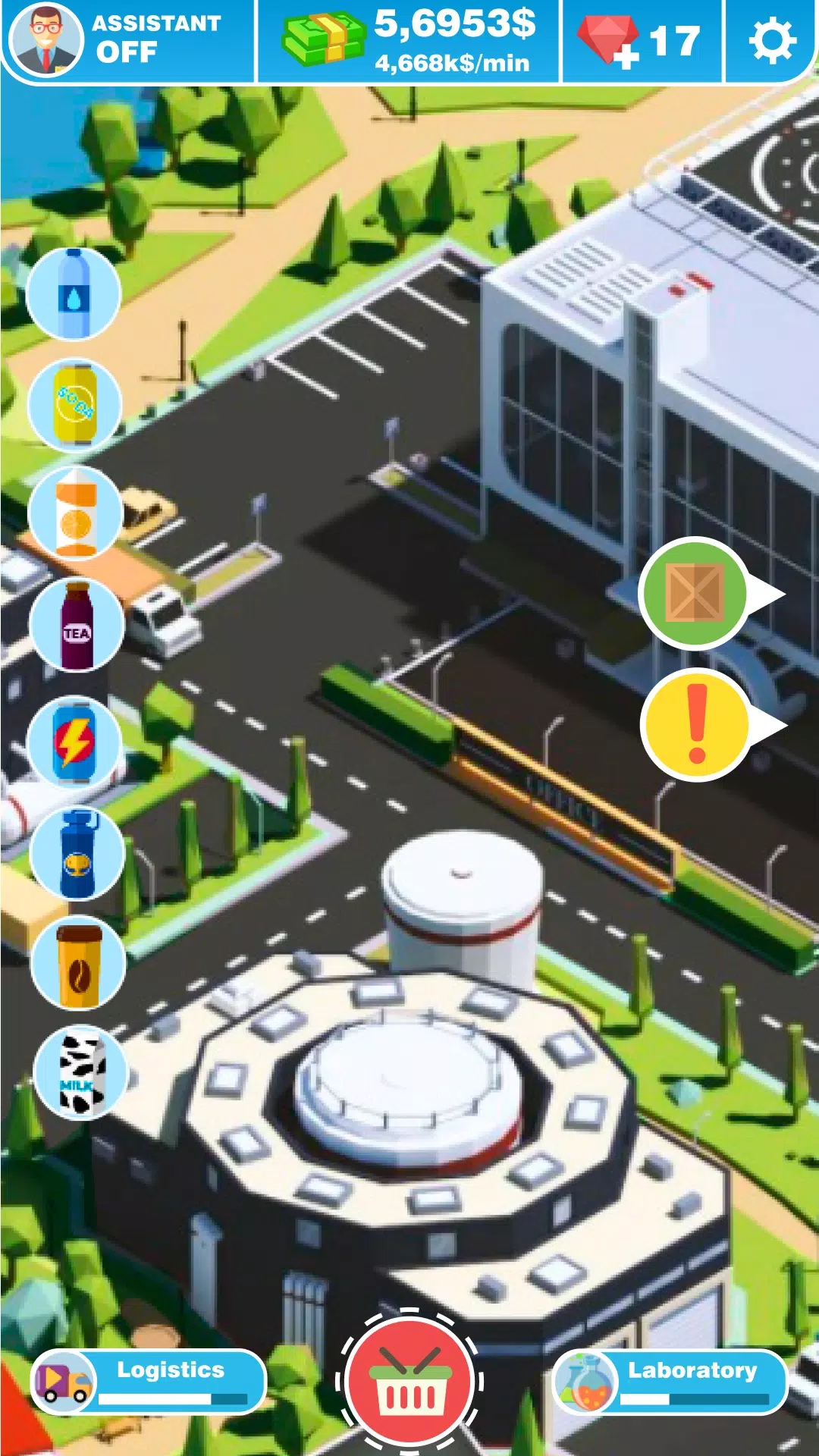Open the Laboratory section
The image size is (819, 1456).
[670, 1381]
